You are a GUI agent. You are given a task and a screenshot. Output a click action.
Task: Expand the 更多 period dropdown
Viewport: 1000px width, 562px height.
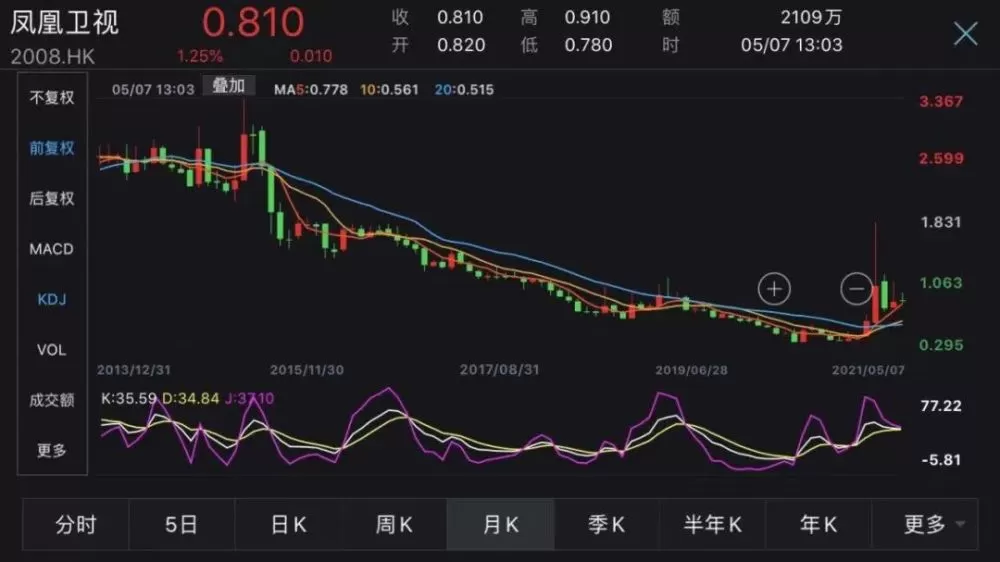(925, 524)
